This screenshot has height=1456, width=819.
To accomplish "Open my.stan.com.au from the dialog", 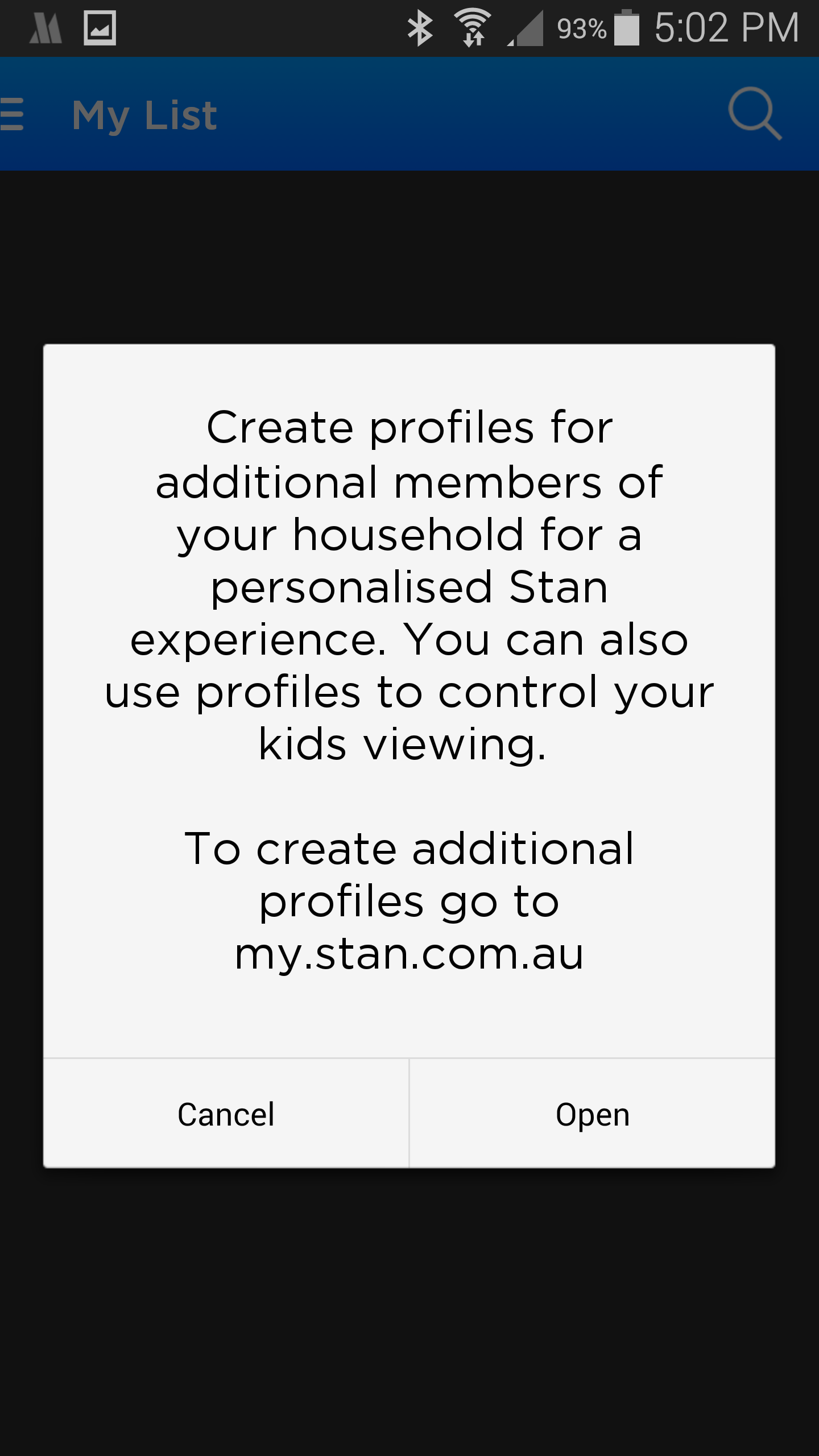I will pyautogui.click(x=592, y=1114).
